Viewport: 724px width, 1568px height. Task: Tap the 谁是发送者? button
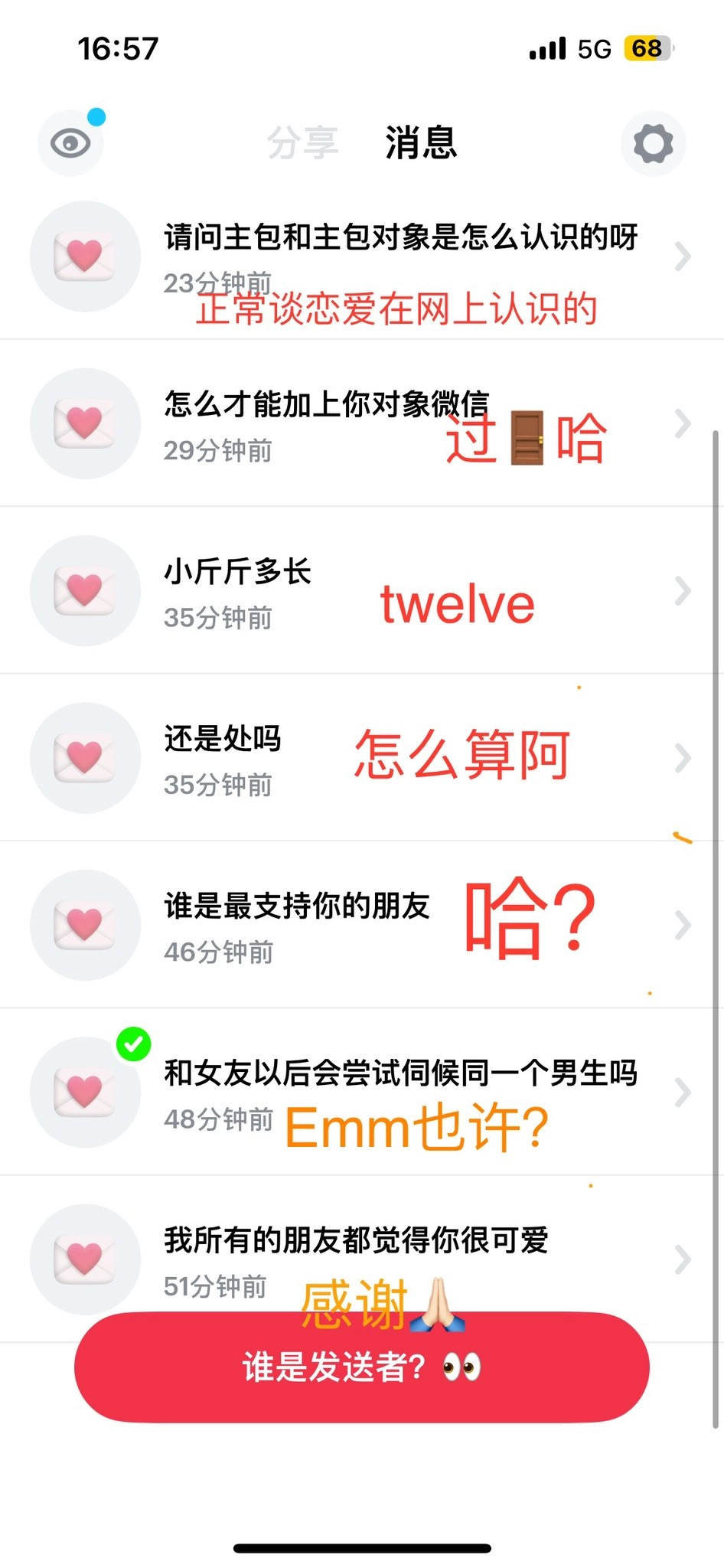point(362,1367)
